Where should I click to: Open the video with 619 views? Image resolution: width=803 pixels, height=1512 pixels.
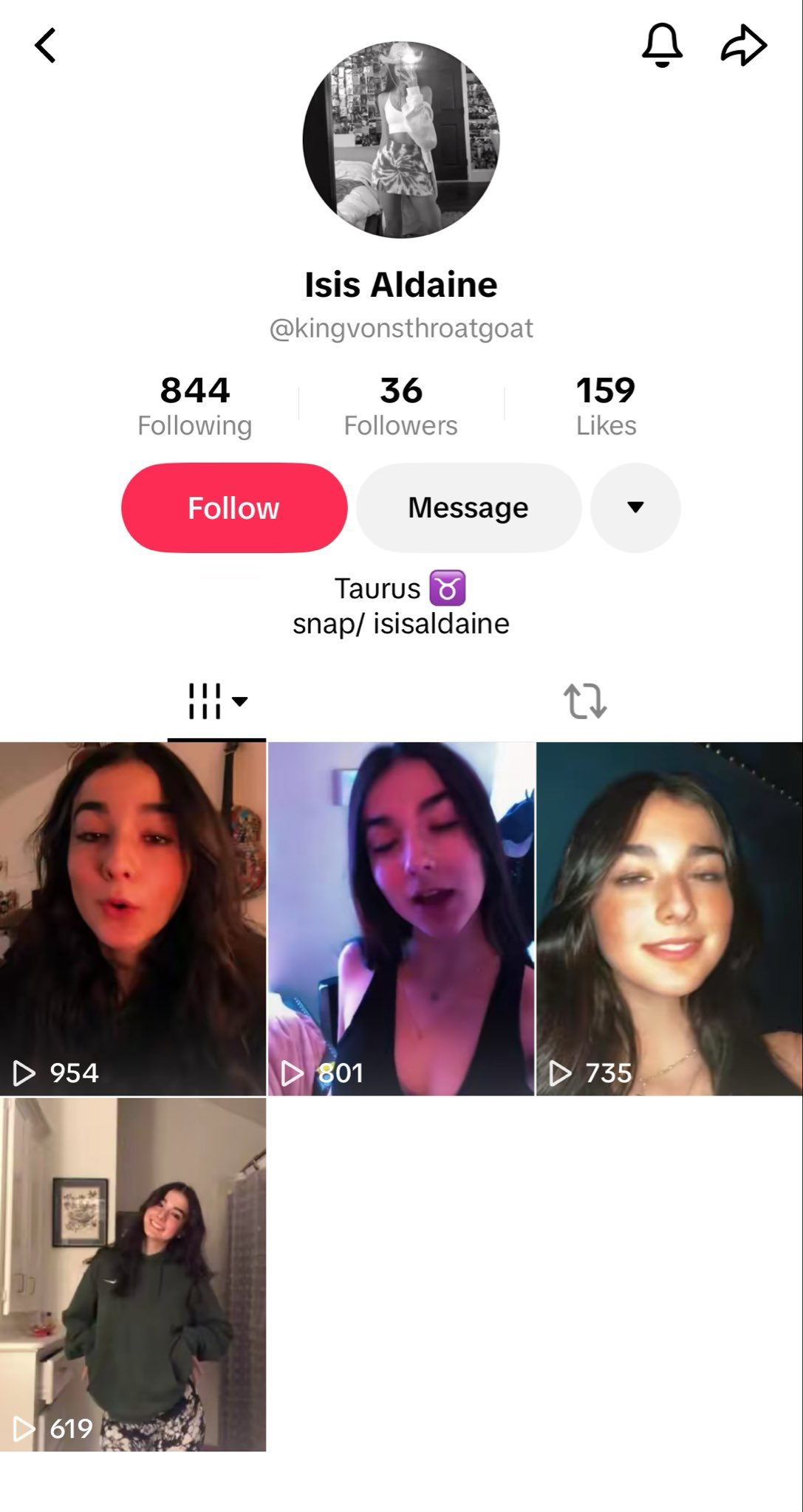point(133,1274)
